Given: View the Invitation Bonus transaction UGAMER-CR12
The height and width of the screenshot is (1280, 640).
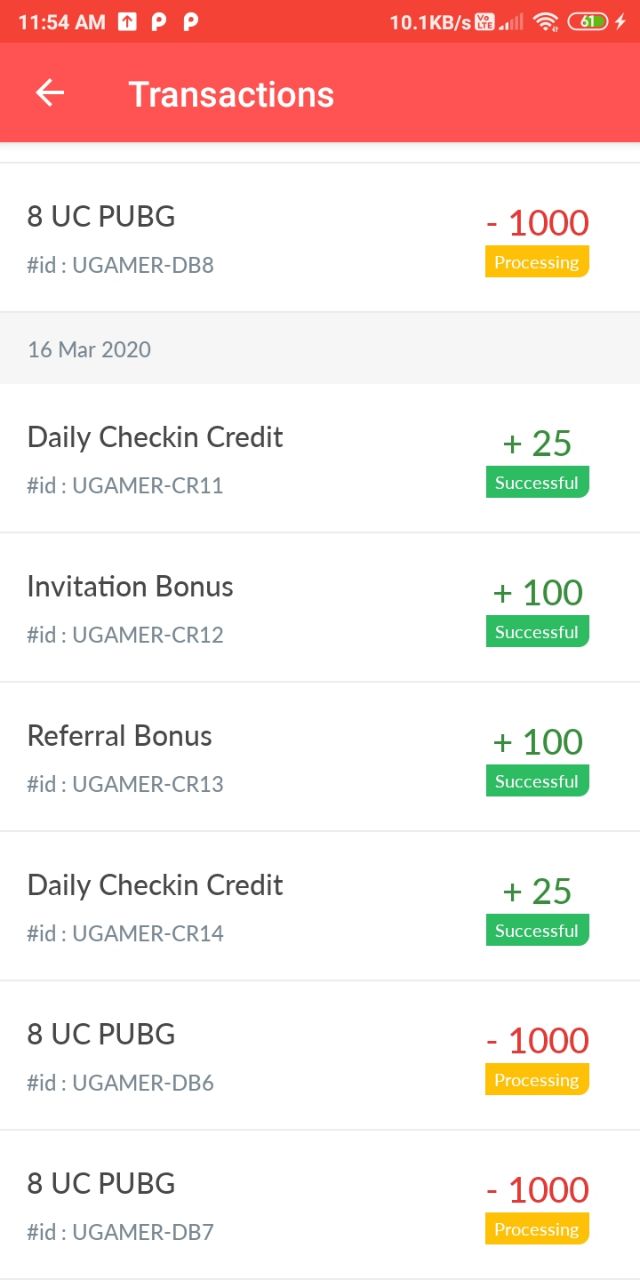Looking at the screenshot, I should tap(320, 608).
